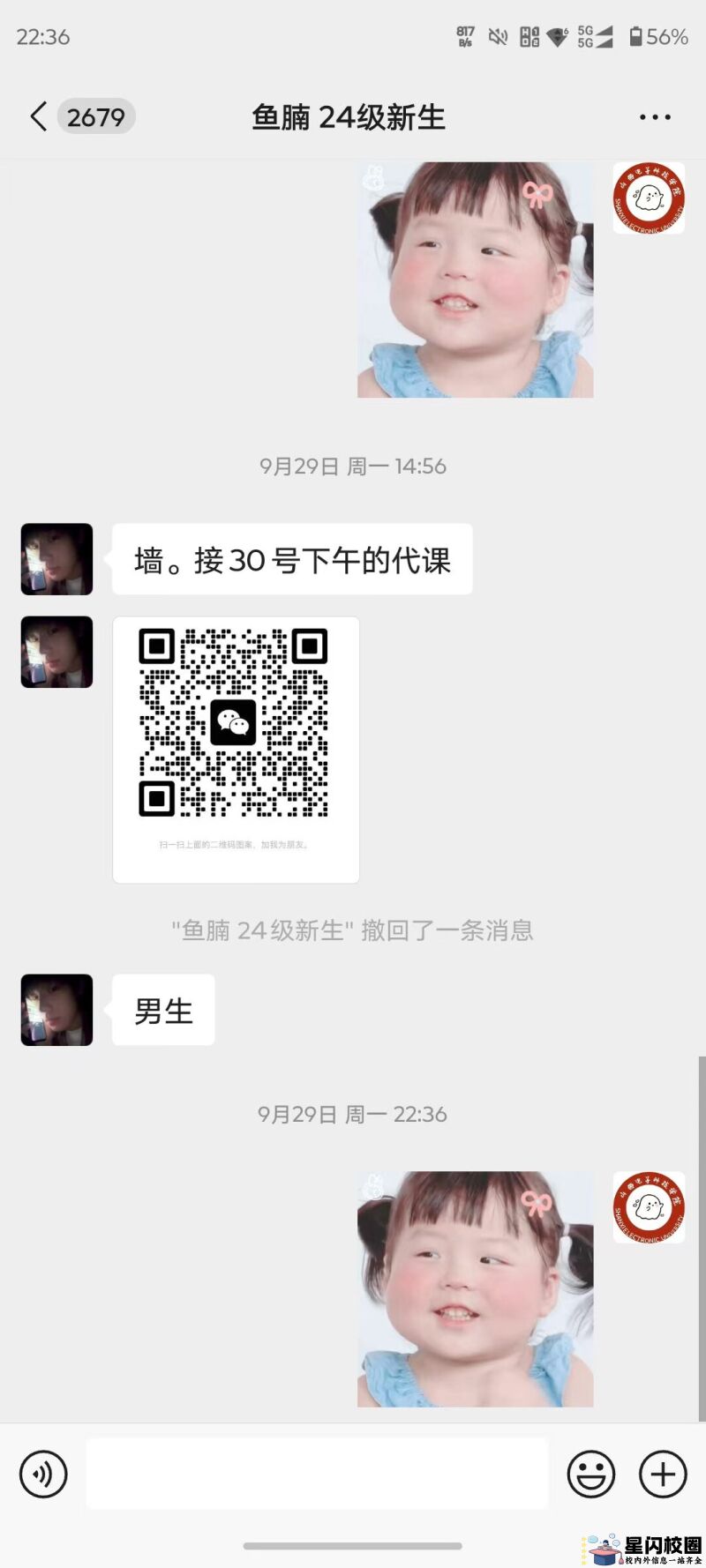The height and width of the screenshot is (1568, 706).
Task: Open the baby sticker sent at 22:36
Action: coord(475,1288)
